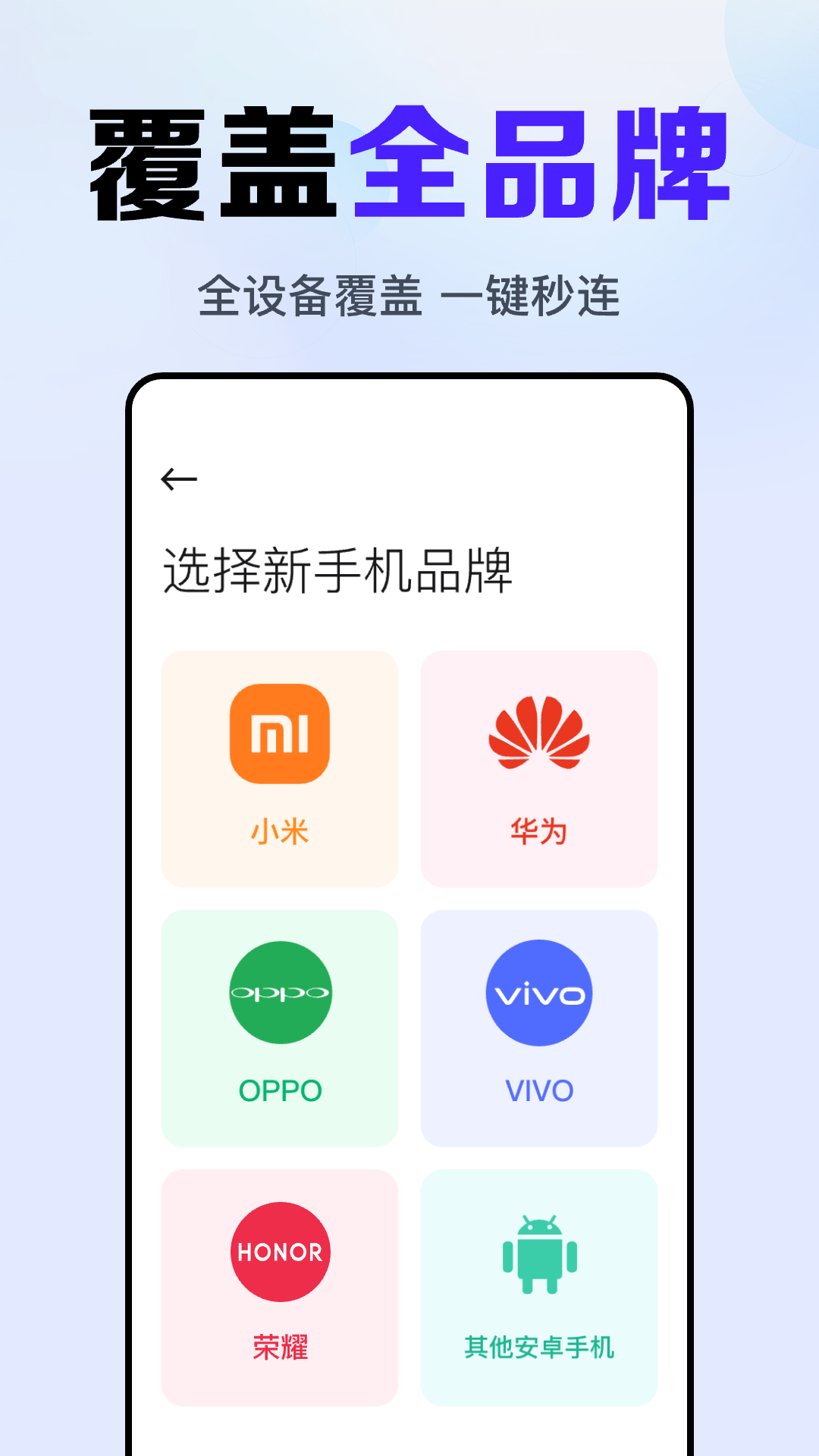Click the 覆盖全品牌 banner title

coord(409,163)
